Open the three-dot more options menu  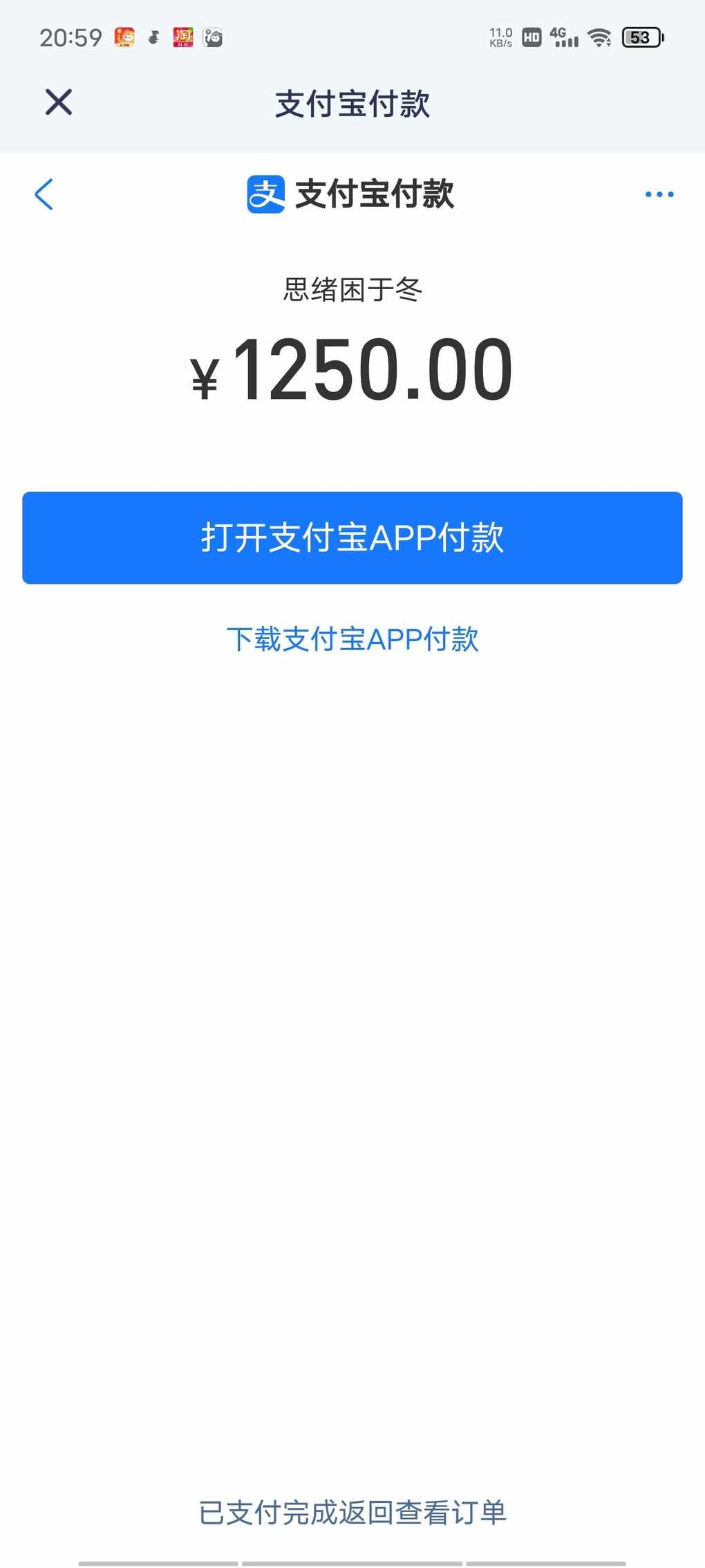659,194
